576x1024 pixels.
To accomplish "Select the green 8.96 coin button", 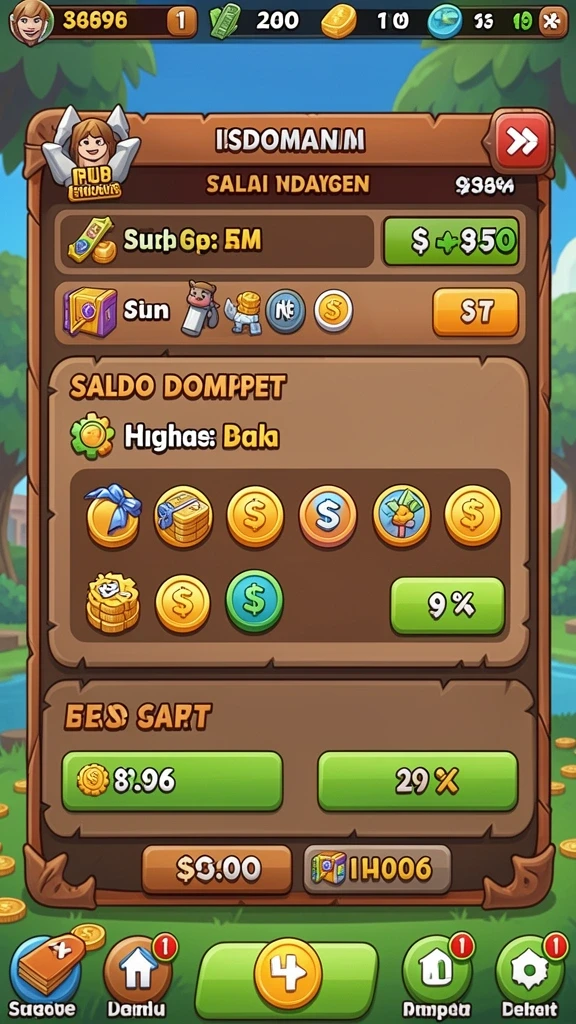I will coord(172,780).
